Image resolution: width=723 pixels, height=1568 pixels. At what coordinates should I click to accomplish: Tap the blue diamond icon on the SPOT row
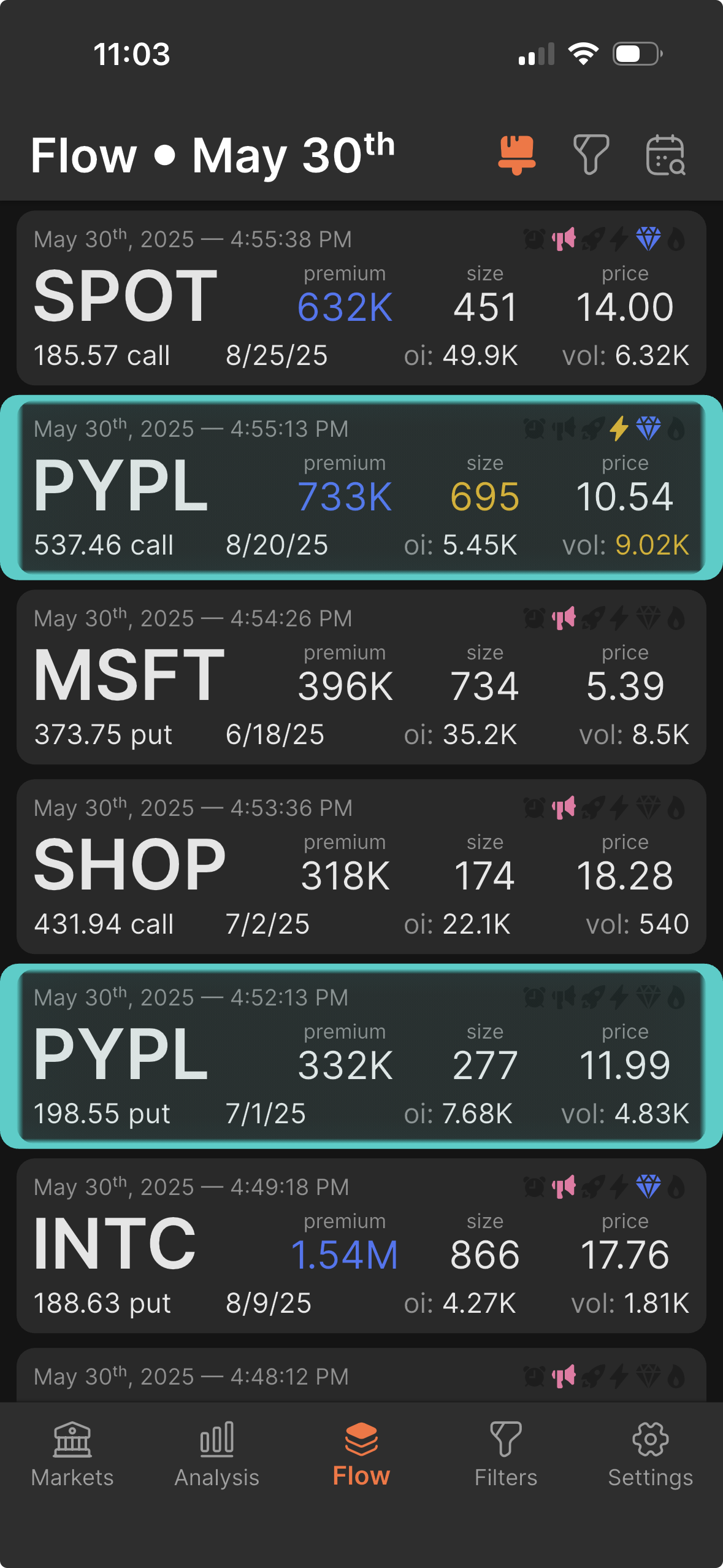(x=648, y=239)
